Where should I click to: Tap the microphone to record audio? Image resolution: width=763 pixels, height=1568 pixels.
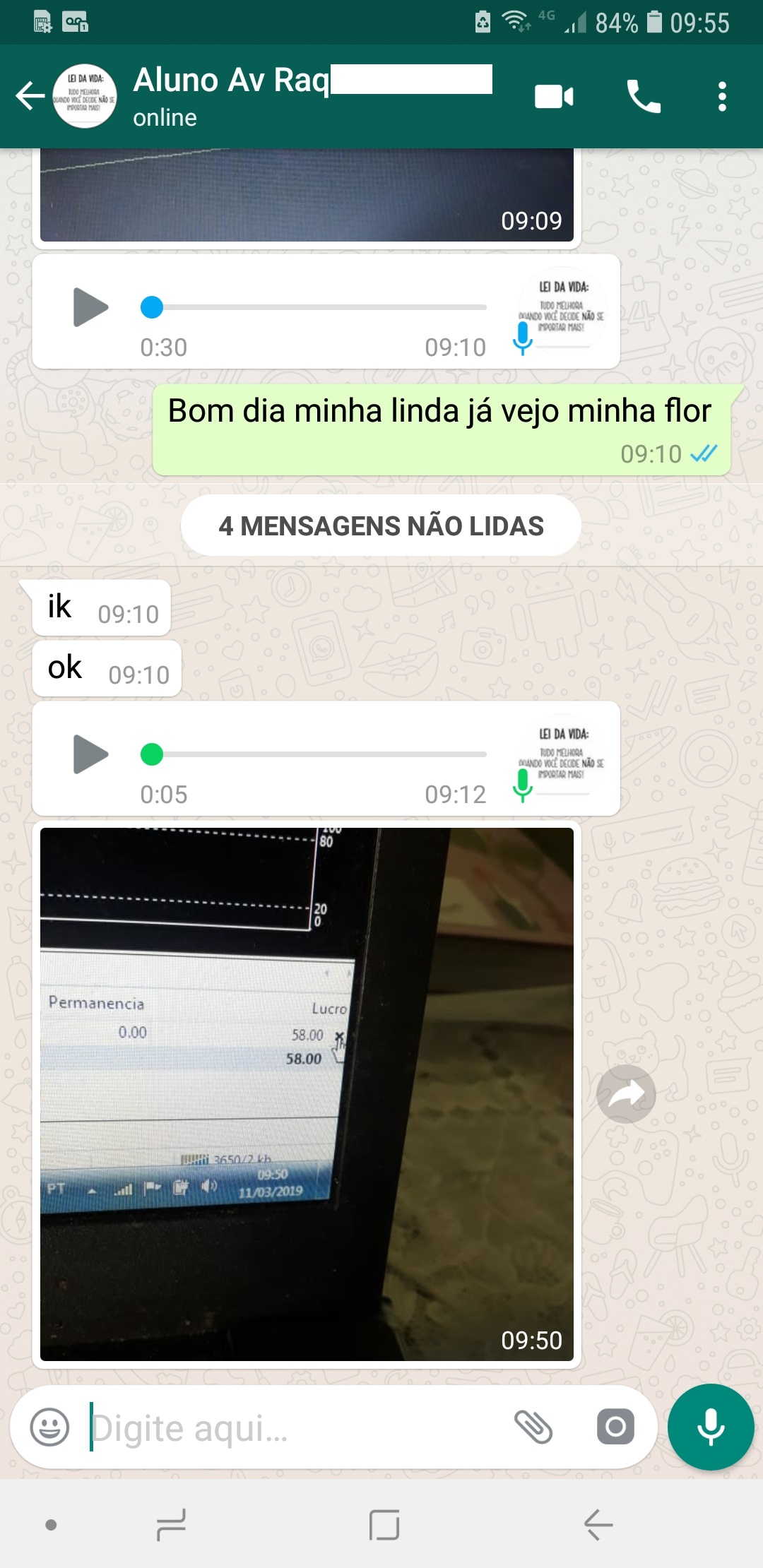711,1427
